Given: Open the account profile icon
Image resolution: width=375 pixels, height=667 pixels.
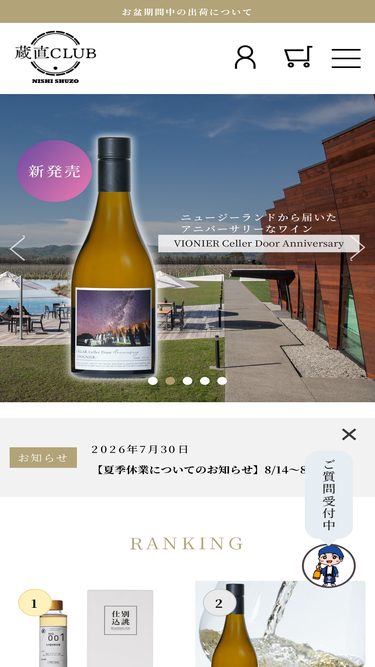Looking at the screenshot, I should (245, 57).
